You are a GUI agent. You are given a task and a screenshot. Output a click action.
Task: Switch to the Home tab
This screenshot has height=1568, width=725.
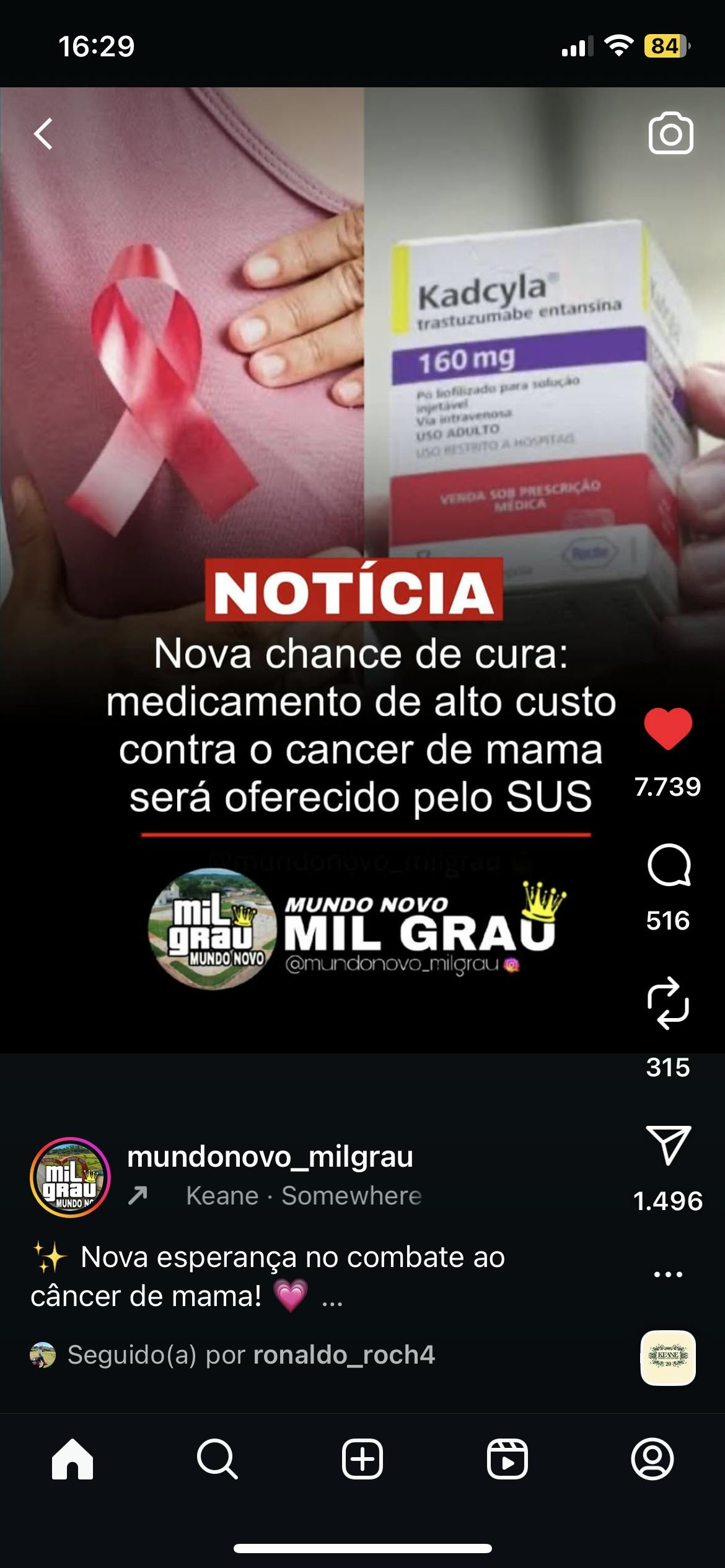pyautogui.click(x=72, y=1459)
